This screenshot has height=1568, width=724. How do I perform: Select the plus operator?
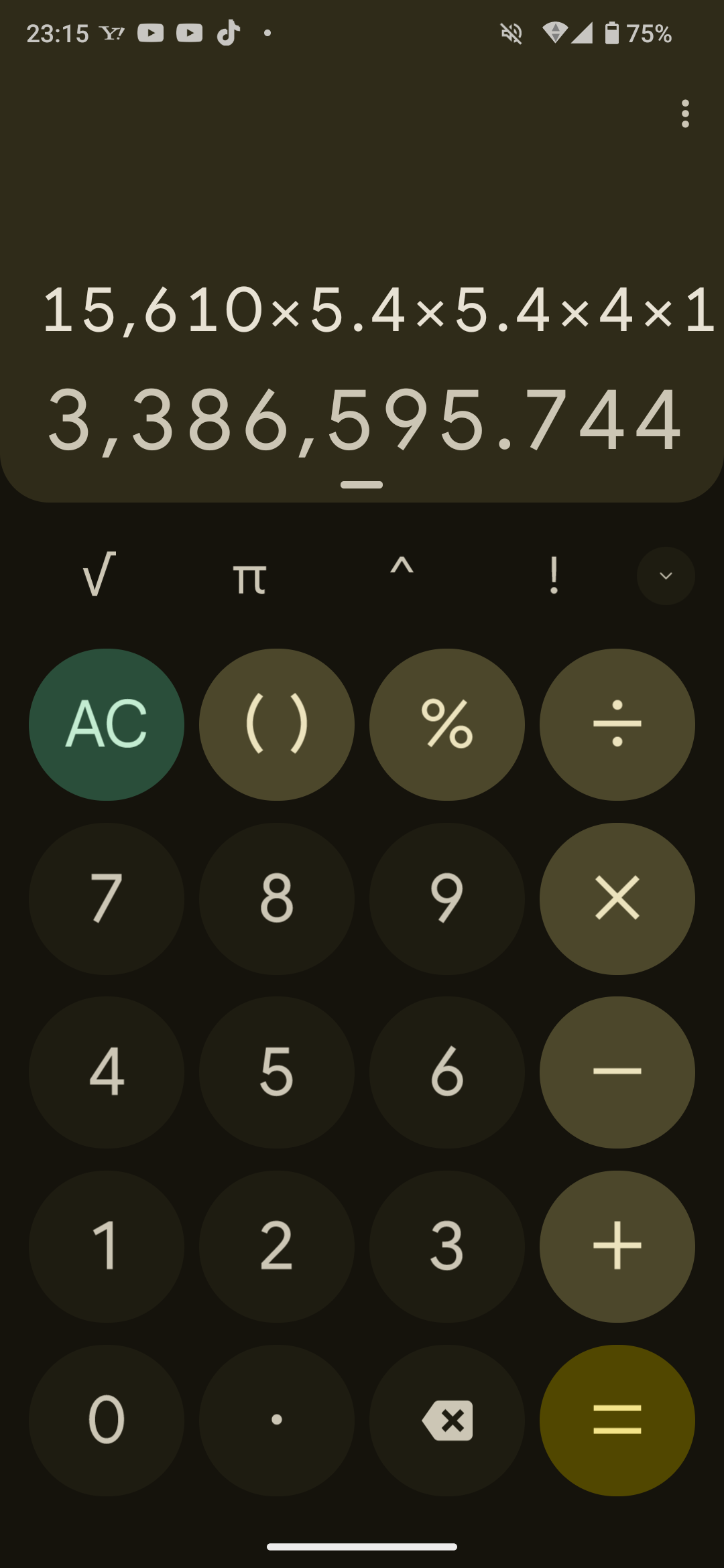tap(617, 1246)
